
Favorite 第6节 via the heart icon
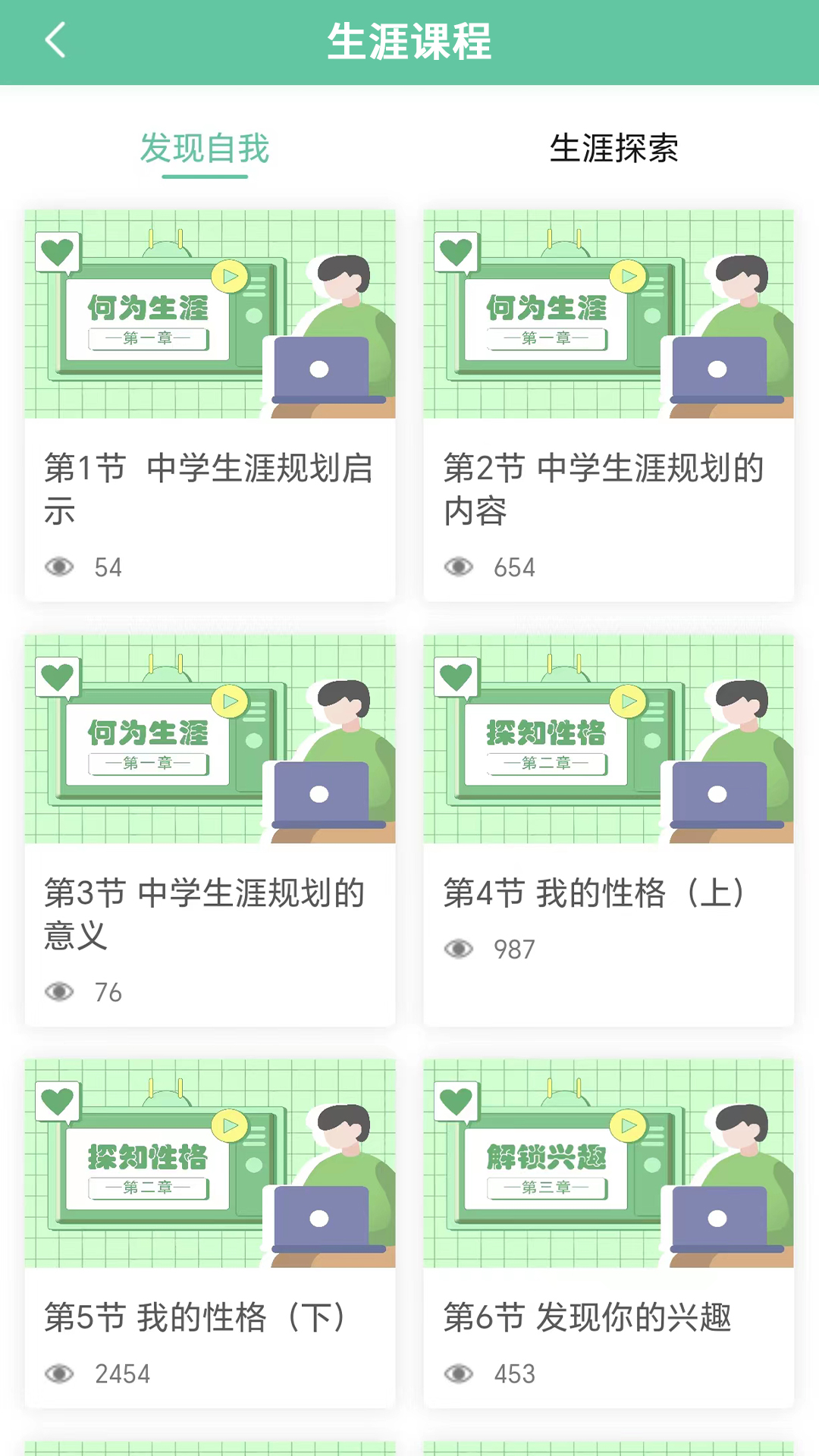tap(456, 1101)
